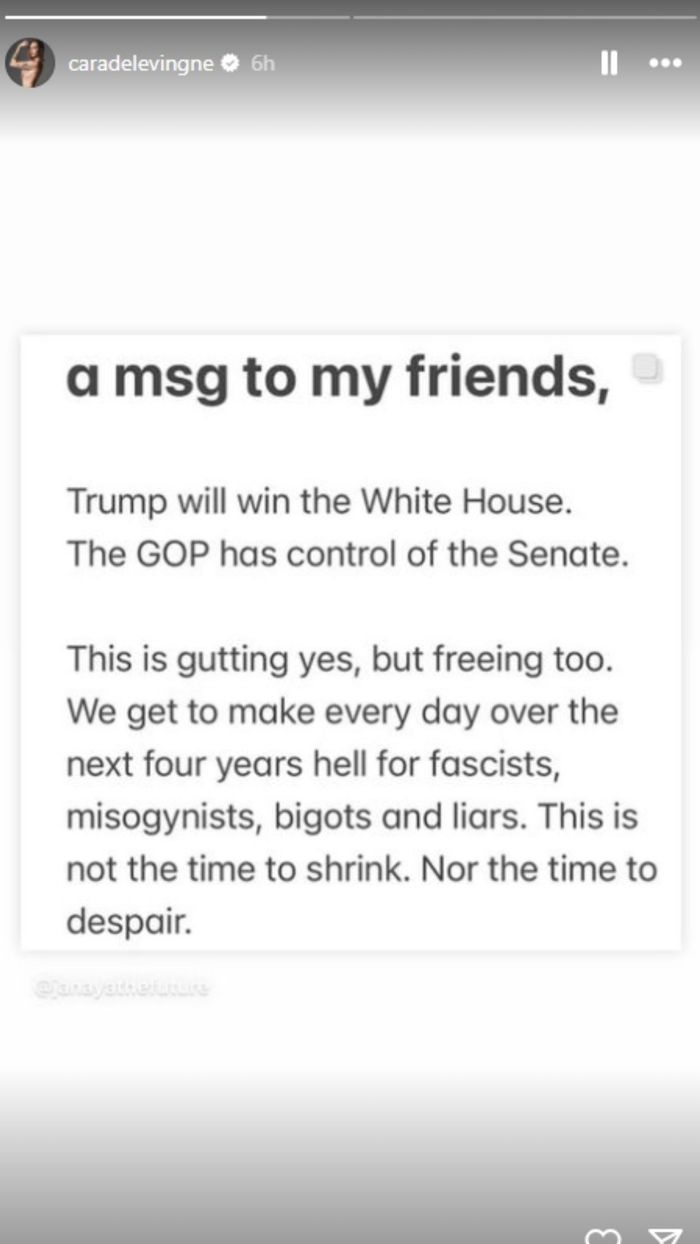Open the story overflow menu
Viewport: 700px width, 1244px height.
pos(664,63)
